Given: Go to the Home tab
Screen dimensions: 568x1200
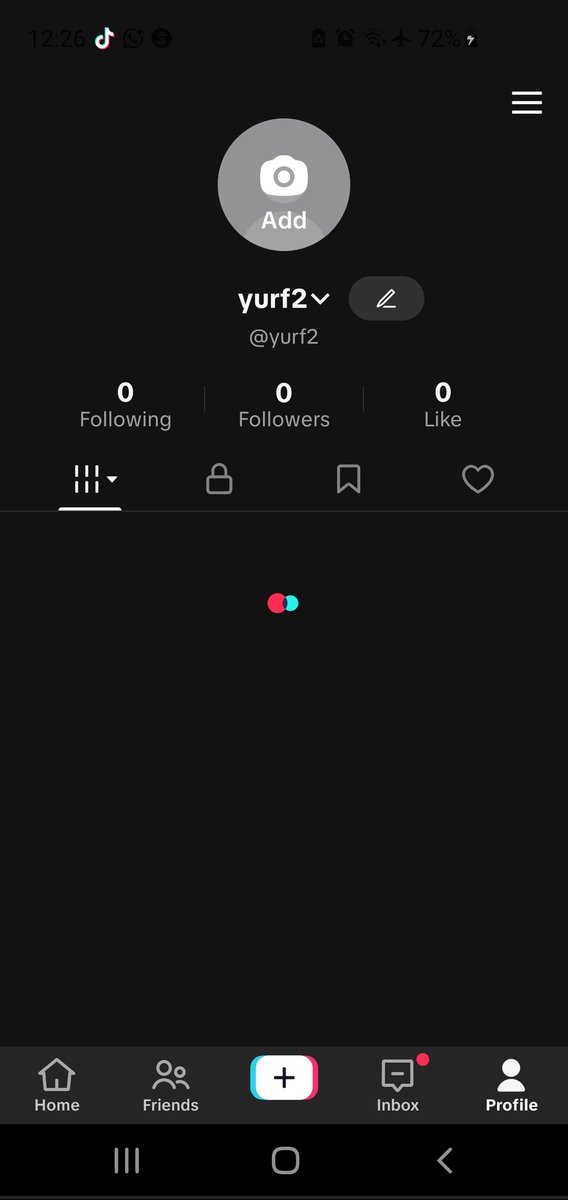Looking at the screenshot, I should [57, 1086].
